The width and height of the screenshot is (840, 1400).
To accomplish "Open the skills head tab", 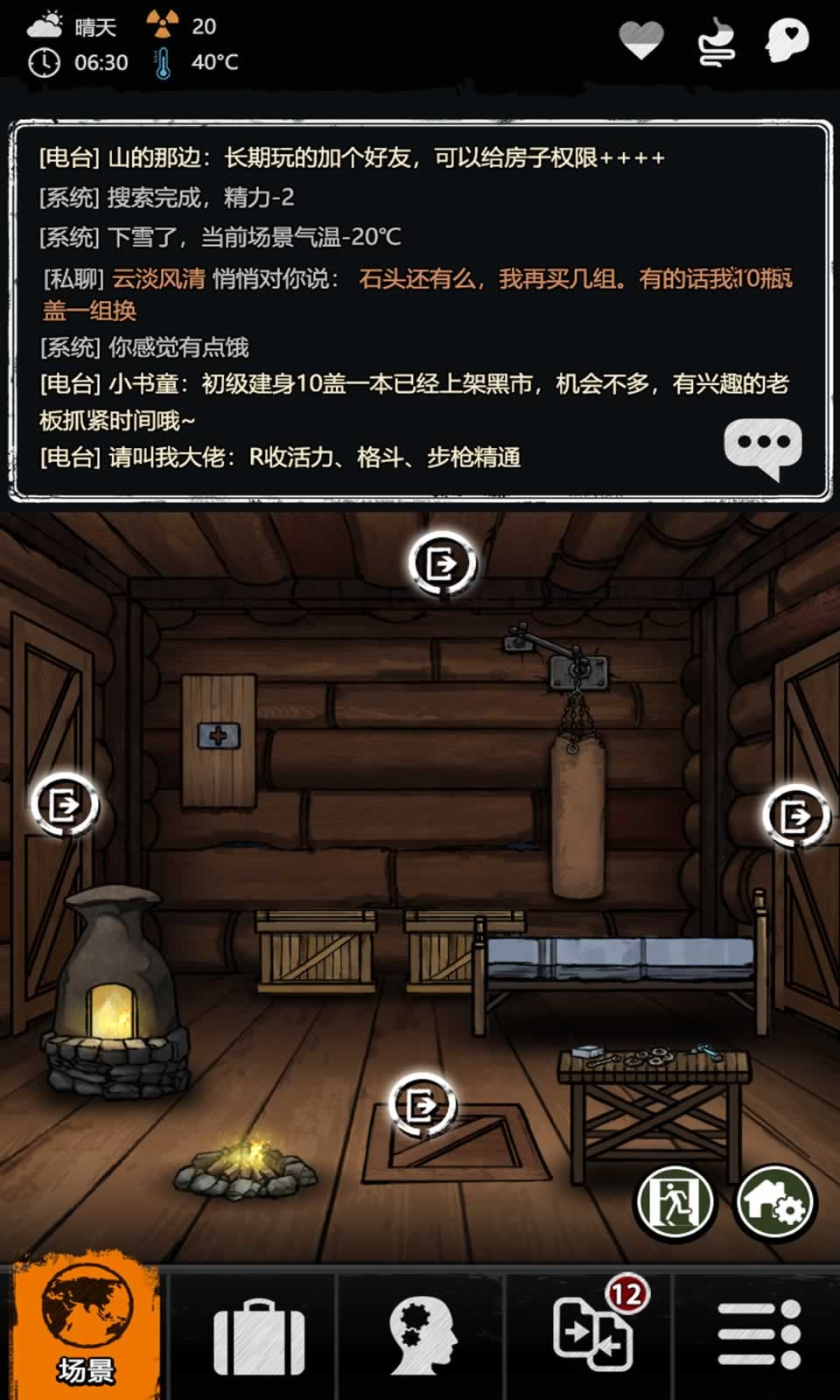I will point(423,1336).
